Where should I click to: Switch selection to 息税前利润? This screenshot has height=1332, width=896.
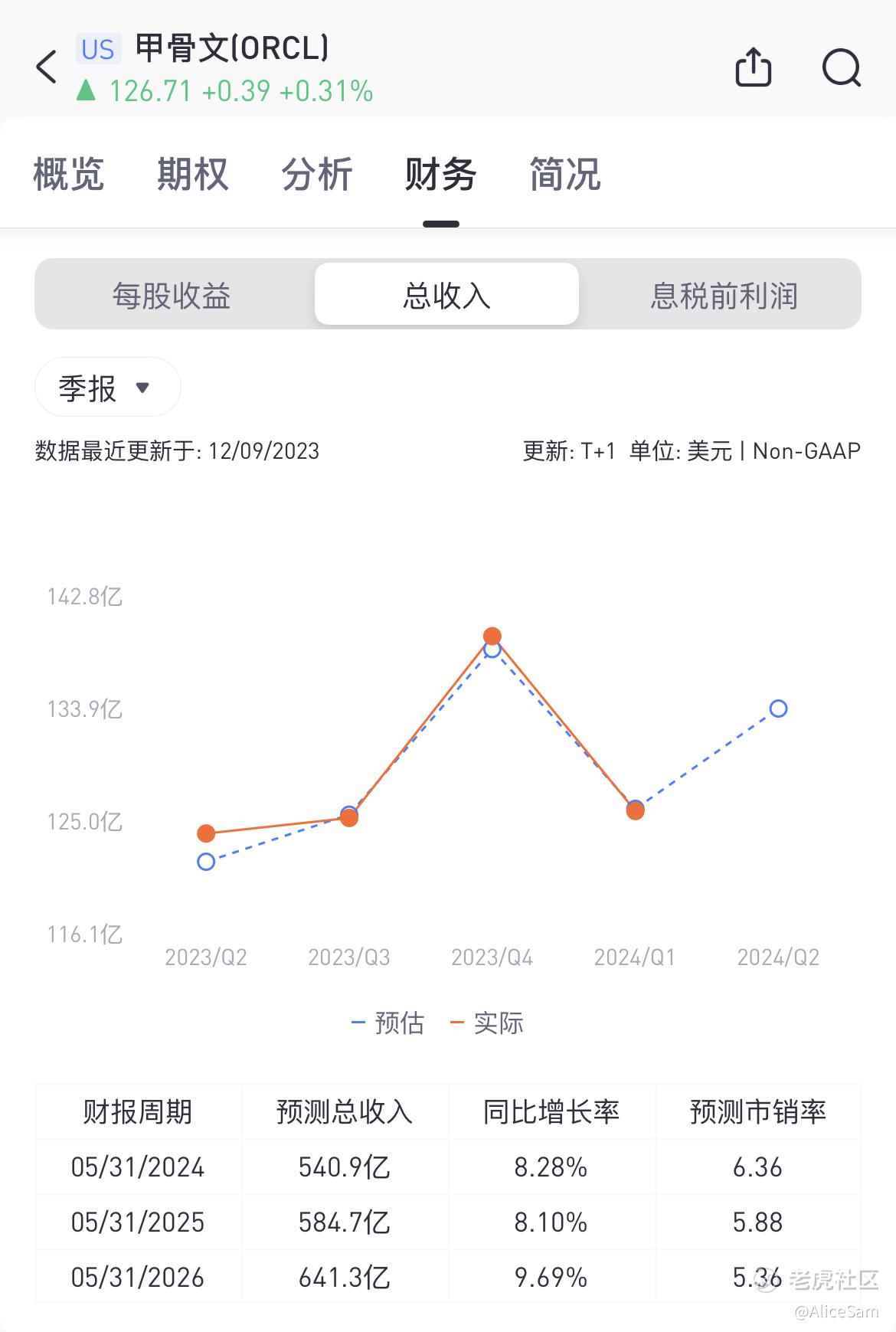(x=724, y=296)
